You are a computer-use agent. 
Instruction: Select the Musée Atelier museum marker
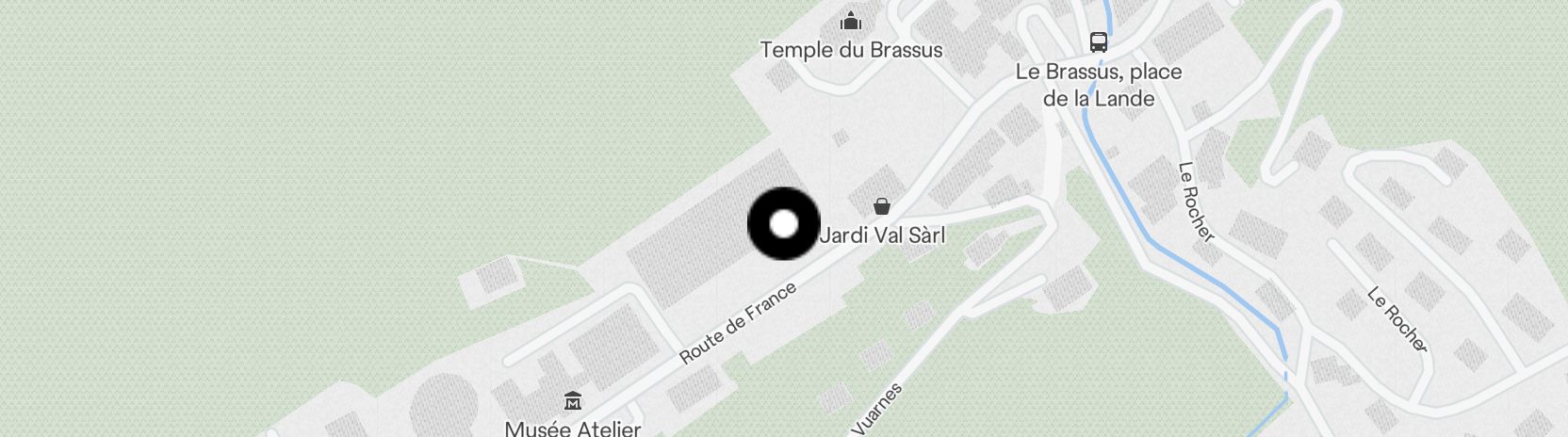572,402
